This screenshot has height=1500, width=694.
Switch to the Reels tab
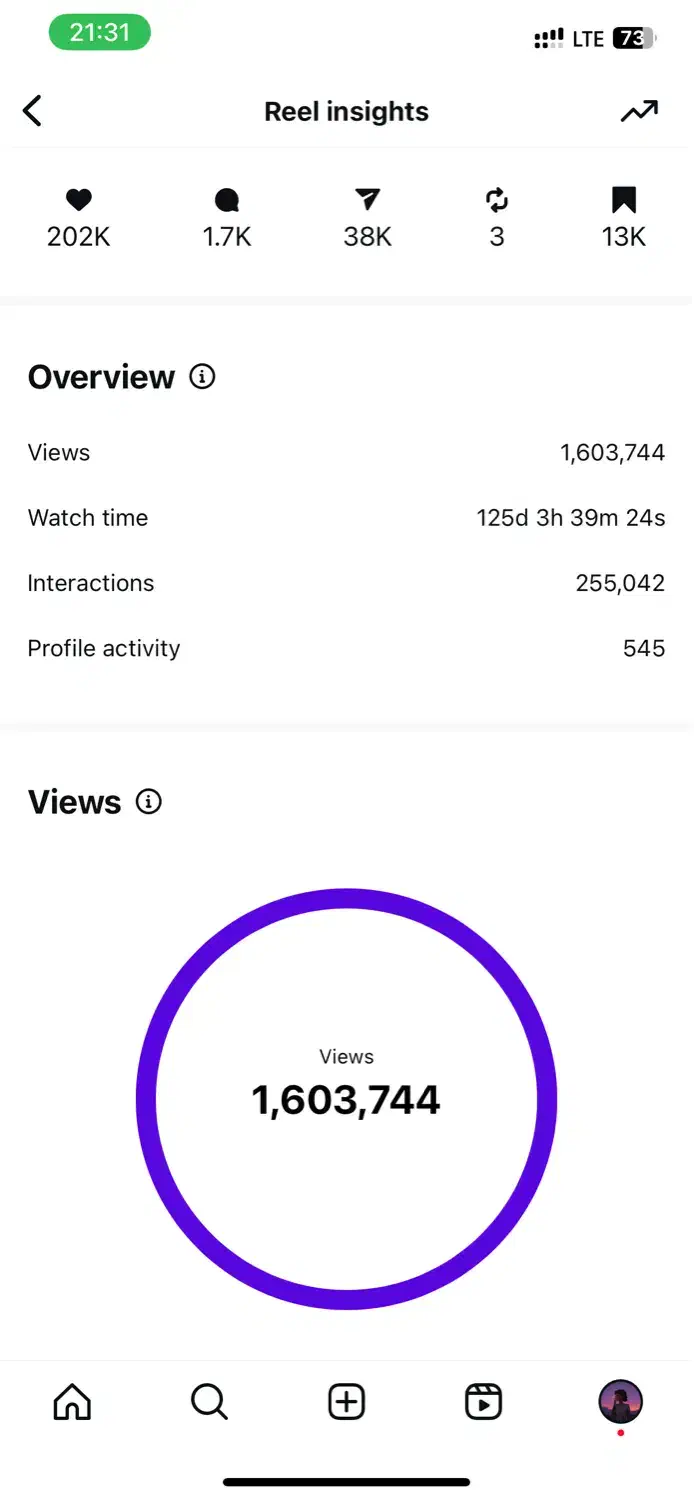tap(484, 1402)
